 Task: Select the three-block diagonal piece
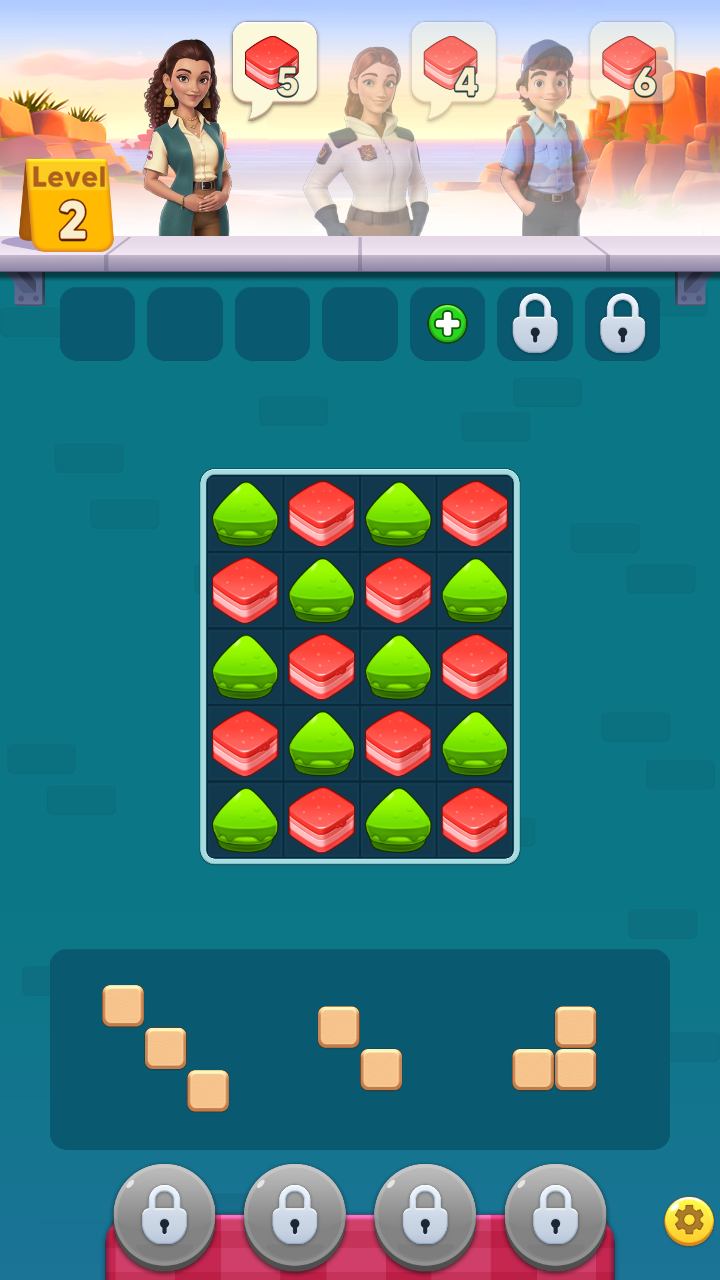[x=166, y=1048]
